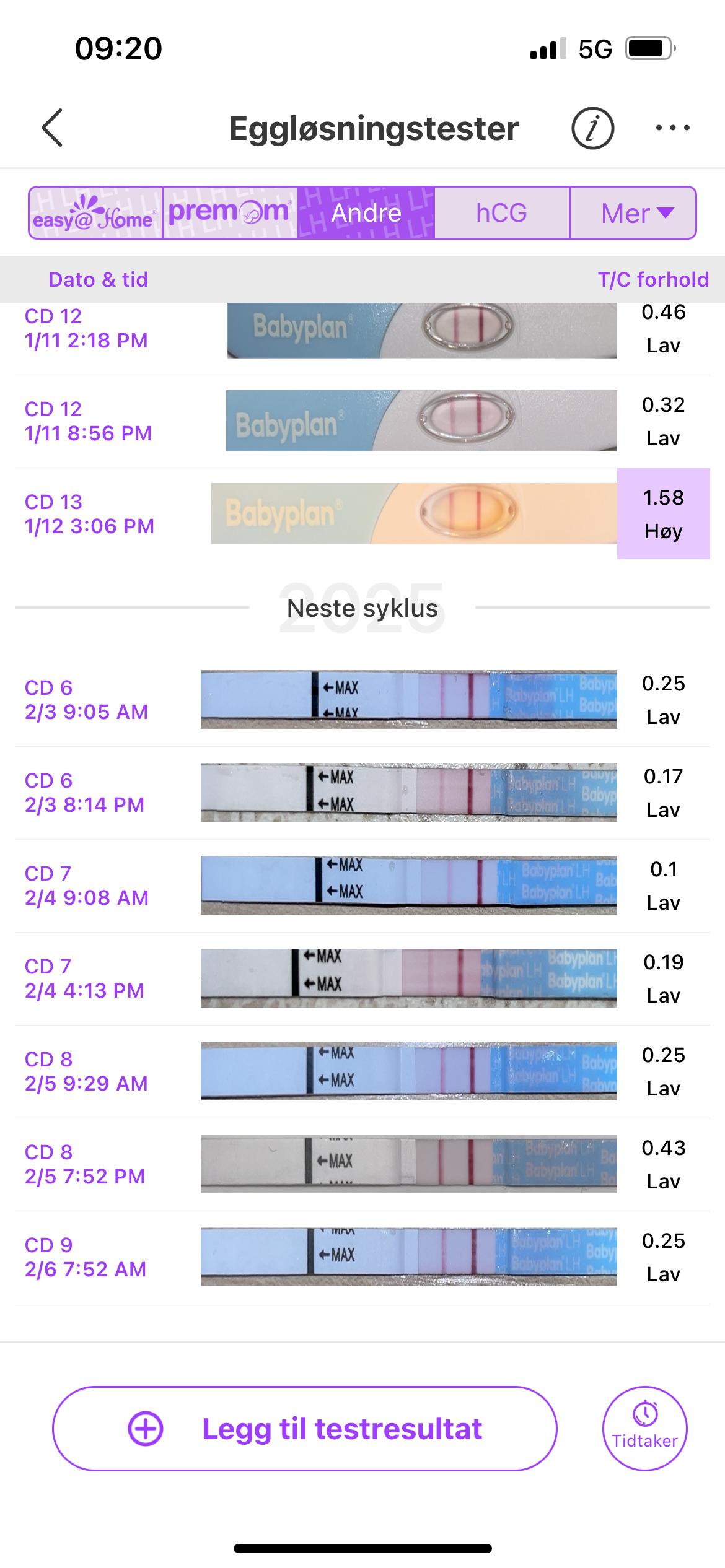Select the CD 7 2/4 4:13 PM entry

pyautogui.click(x=362, y=978)
